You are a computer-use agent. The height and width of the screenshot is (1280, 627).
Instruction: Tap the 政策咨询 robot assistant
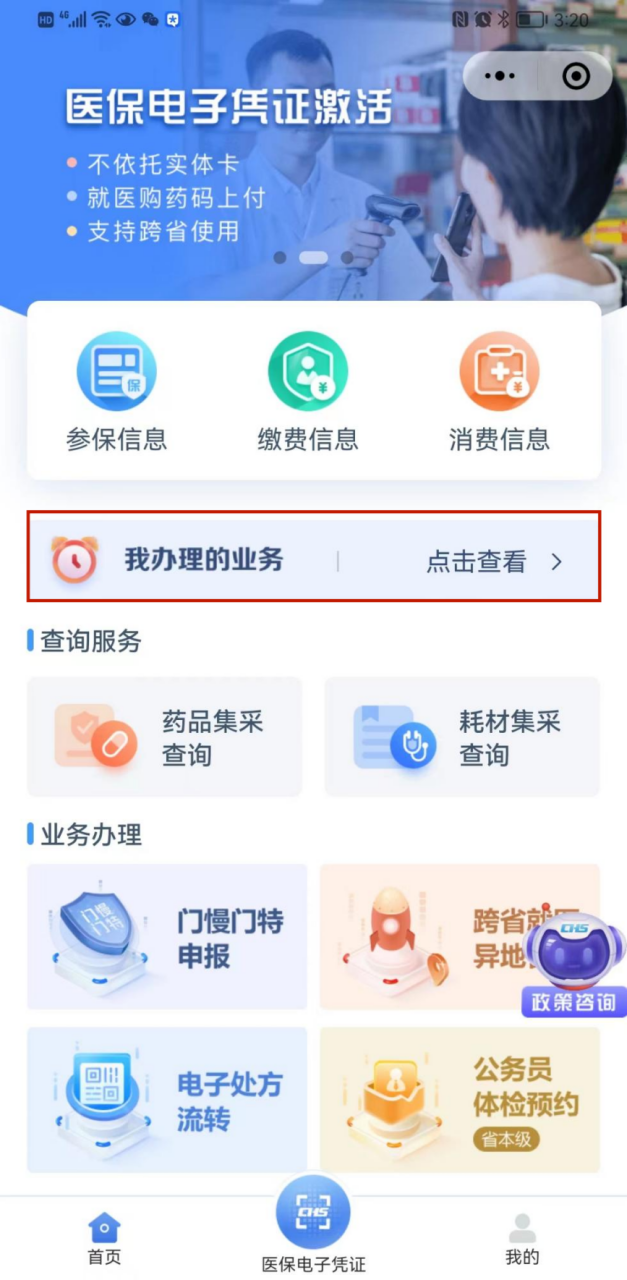574,965
